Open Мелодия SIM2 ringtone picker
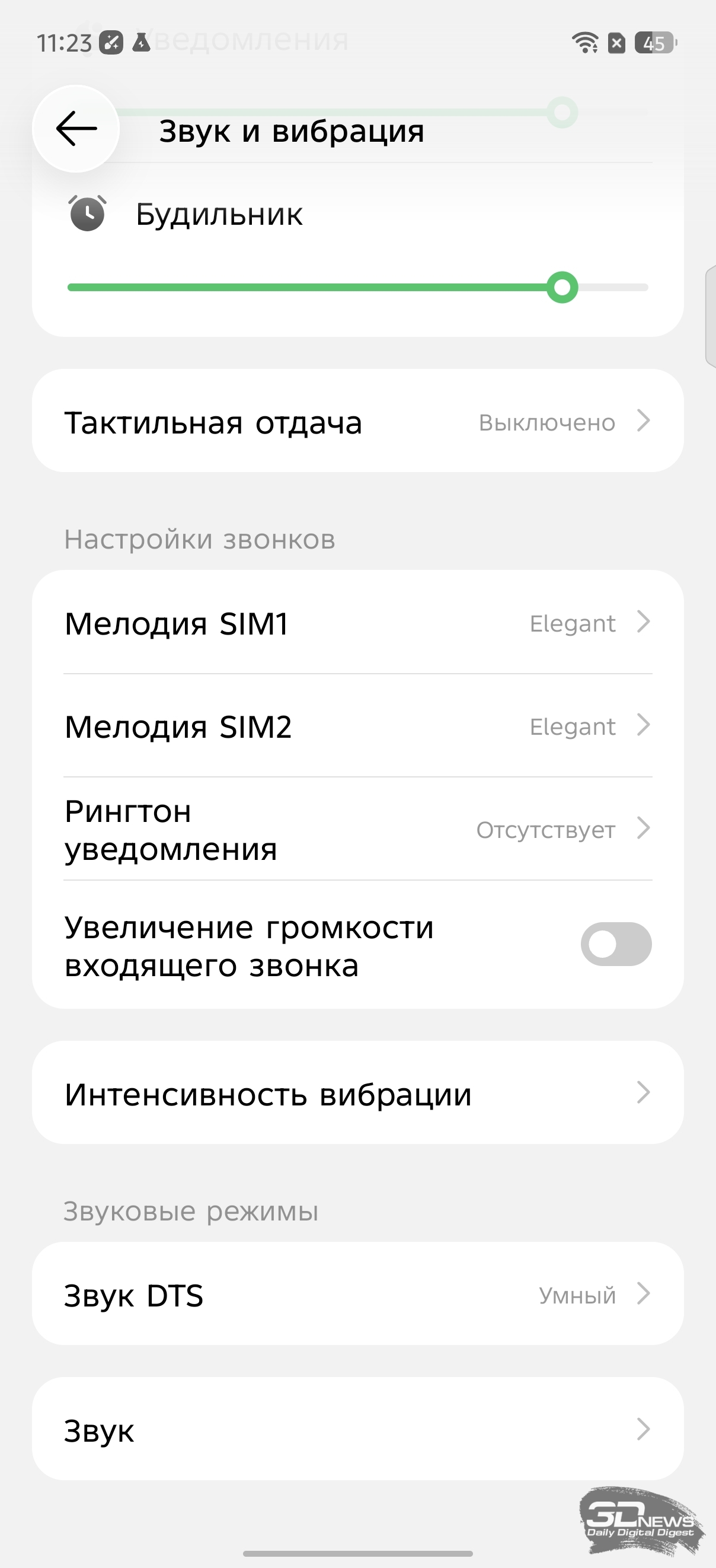 [357, 725]
